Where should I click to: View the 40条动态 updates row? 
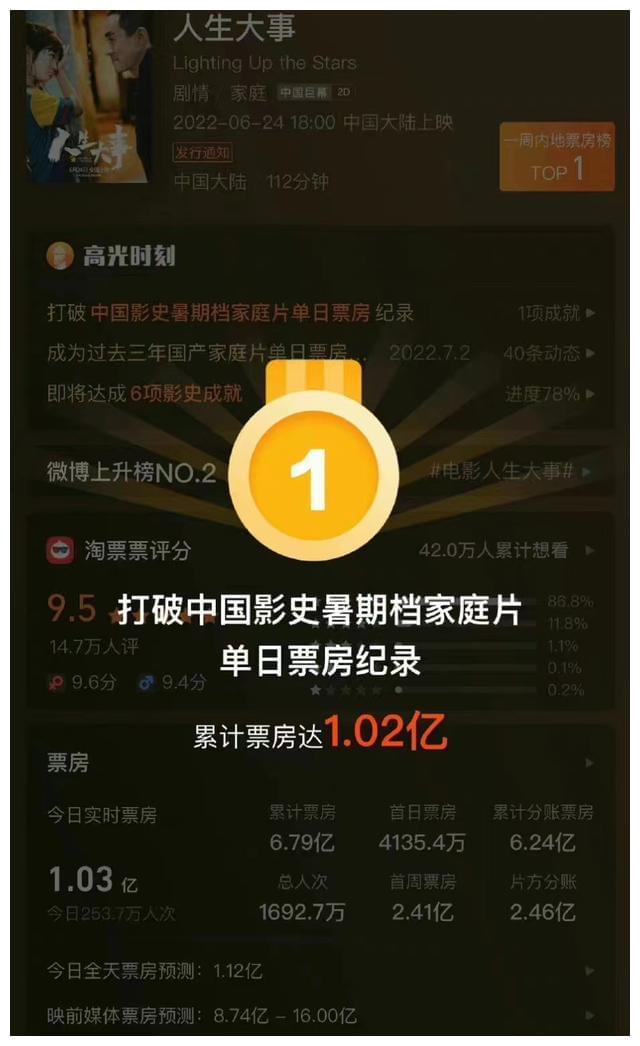point(548,353)
